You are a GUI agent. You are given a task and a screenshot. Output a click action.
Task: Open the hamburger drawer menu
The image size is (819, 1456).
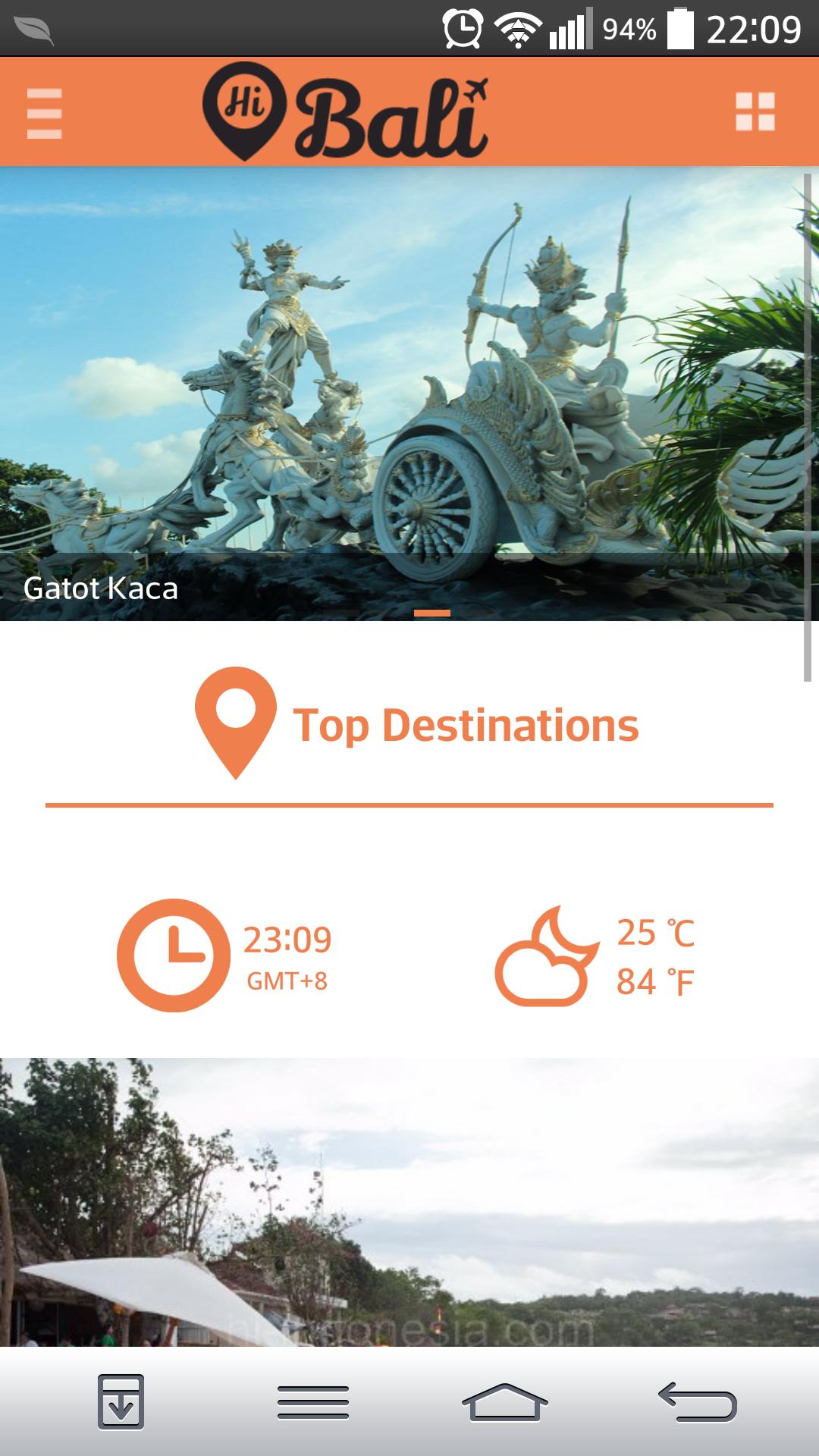point(44,113)
